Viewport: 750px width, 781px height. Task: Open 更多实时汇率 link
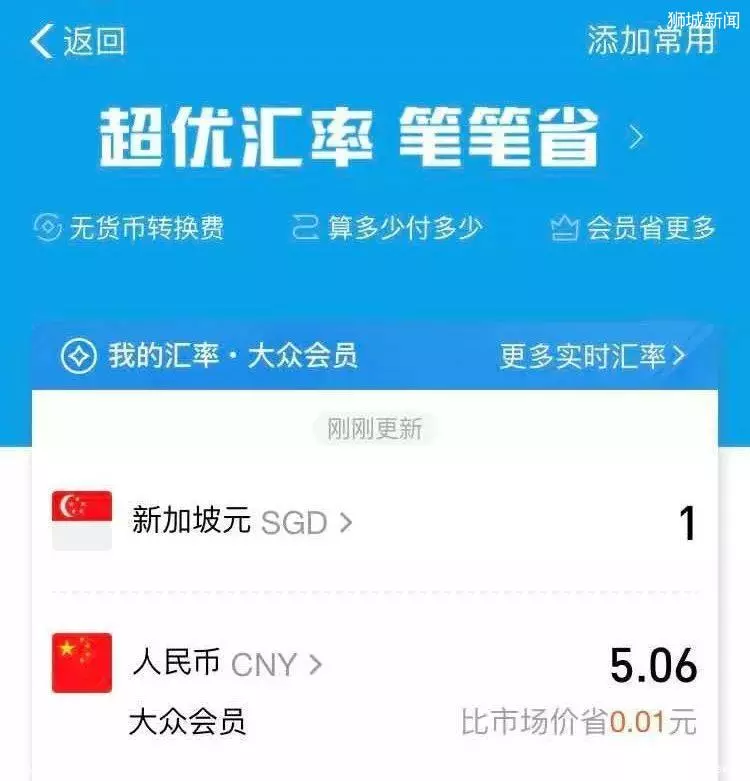(592, 355)
